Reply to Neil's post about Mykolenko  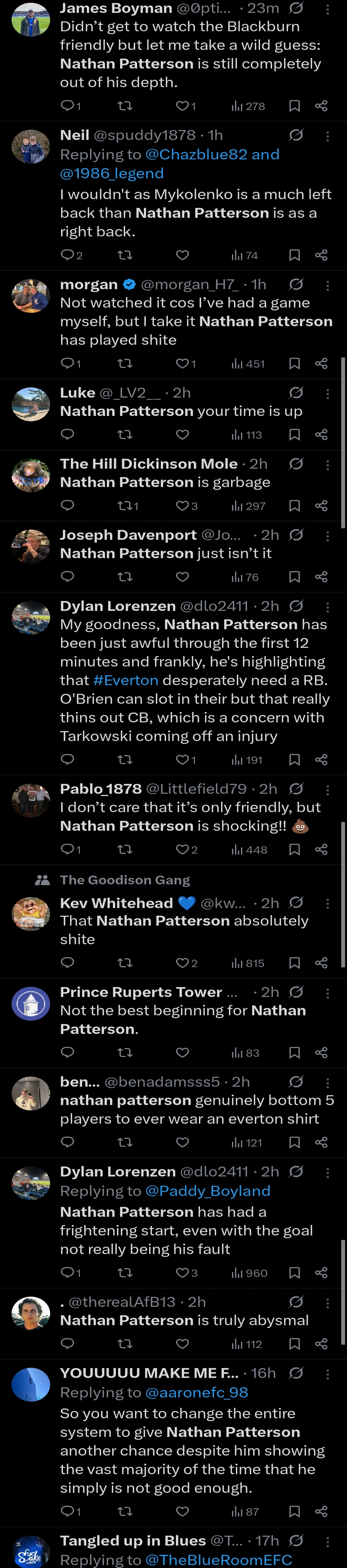click(68, 255)
